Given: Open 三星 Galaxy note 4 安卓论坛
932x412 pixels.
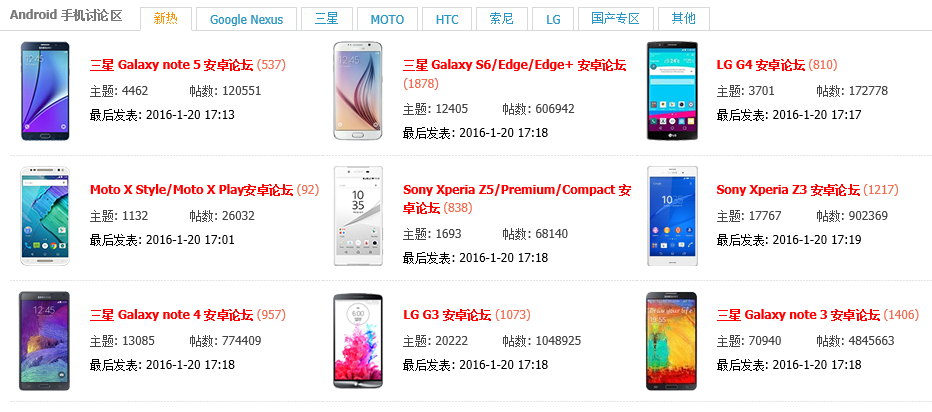Looking at the screenshot, I should 171,315.
